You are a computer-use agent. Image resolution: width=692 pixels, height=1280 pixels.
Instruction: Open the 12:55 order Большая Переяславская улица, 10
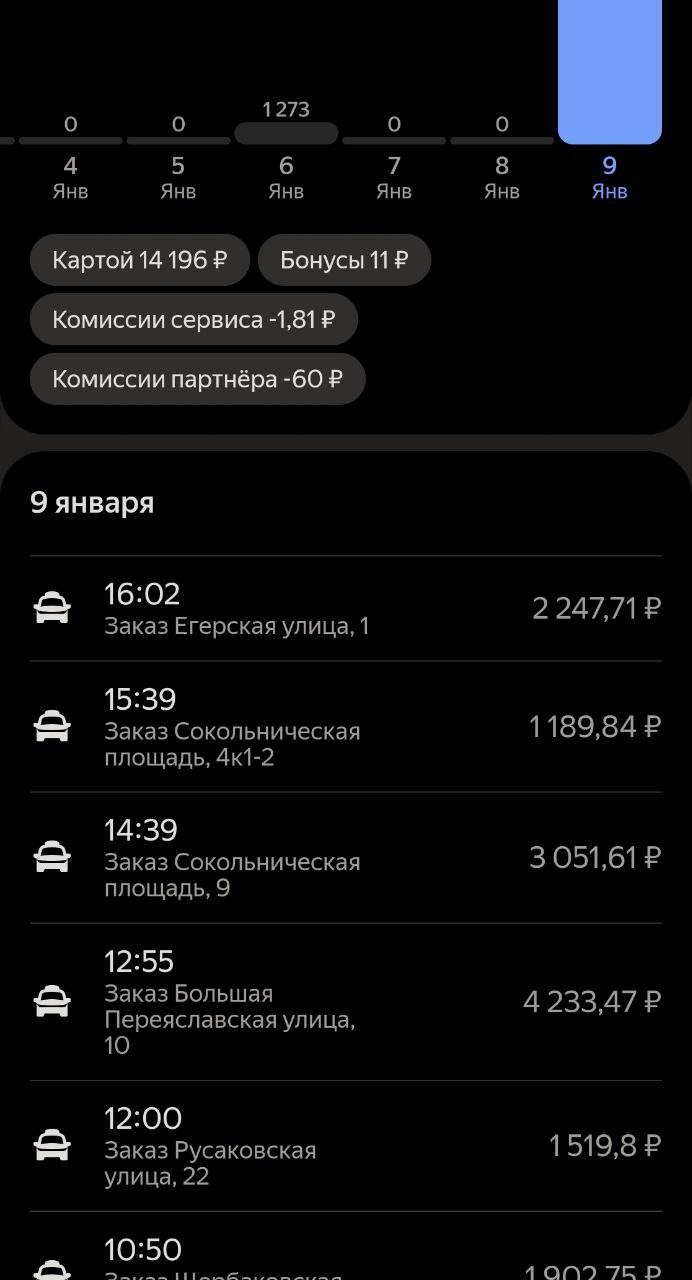[x=345, y=1002]
